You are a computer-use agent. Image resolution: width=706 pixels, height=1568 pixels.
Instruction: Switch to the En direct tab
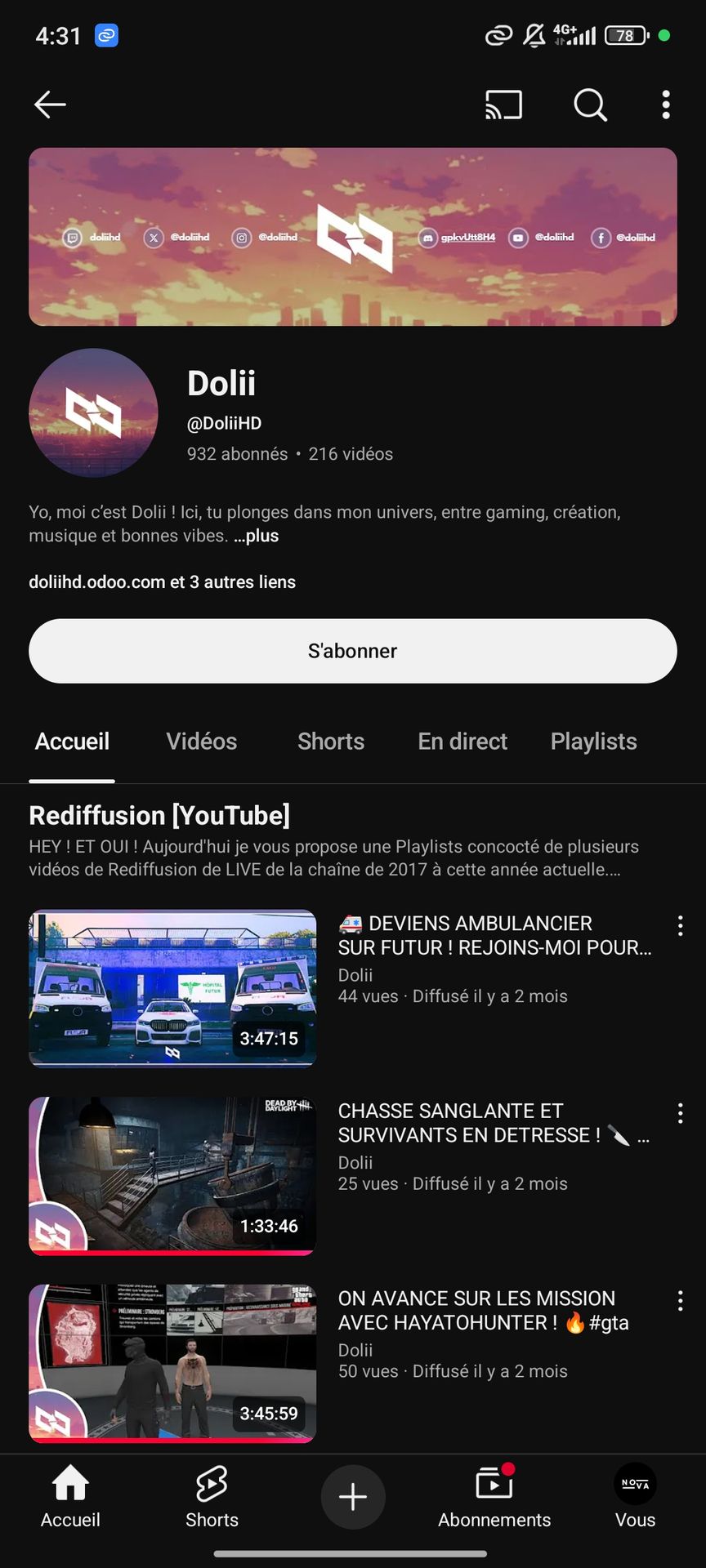click(462, 742)
